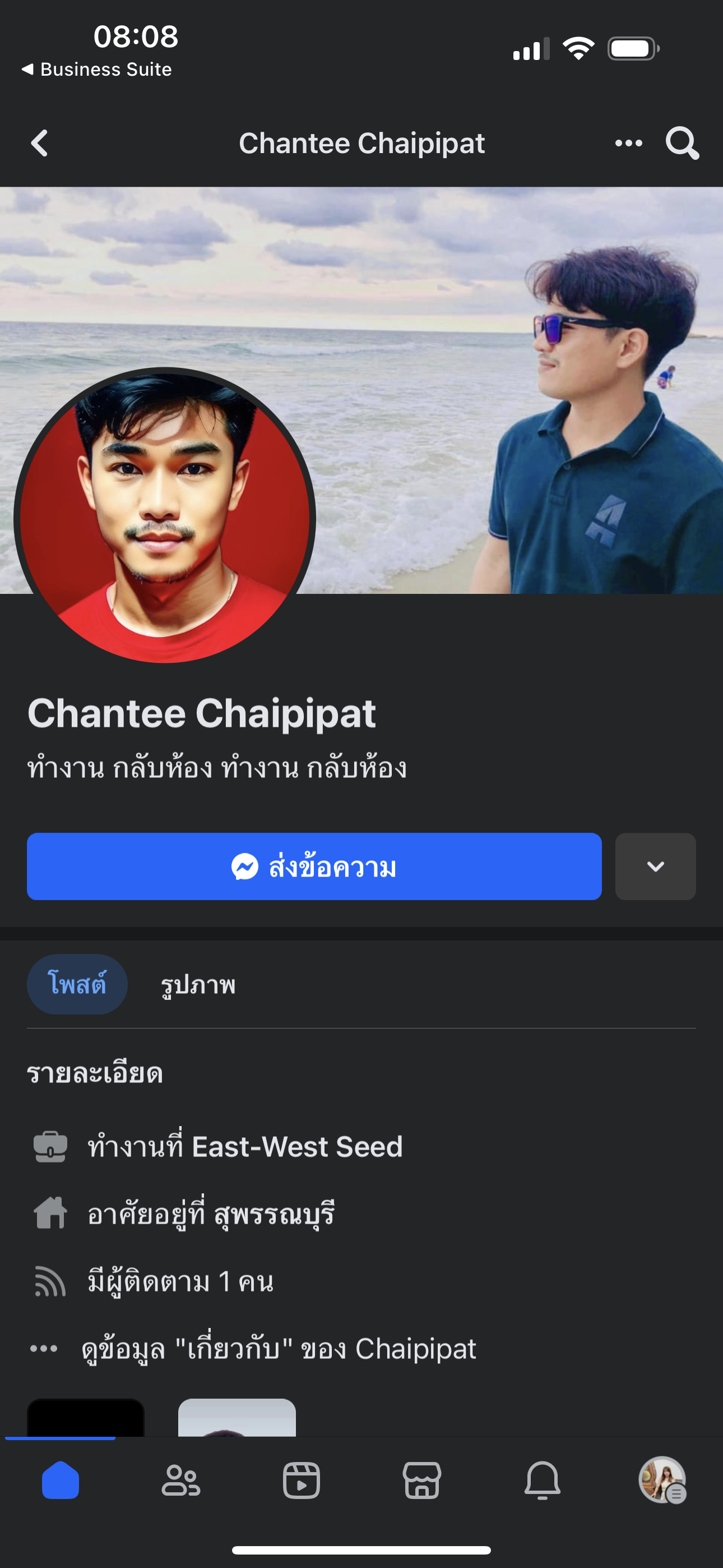Search within Chantee Chaipipat's profile

(x=682, y=144)
